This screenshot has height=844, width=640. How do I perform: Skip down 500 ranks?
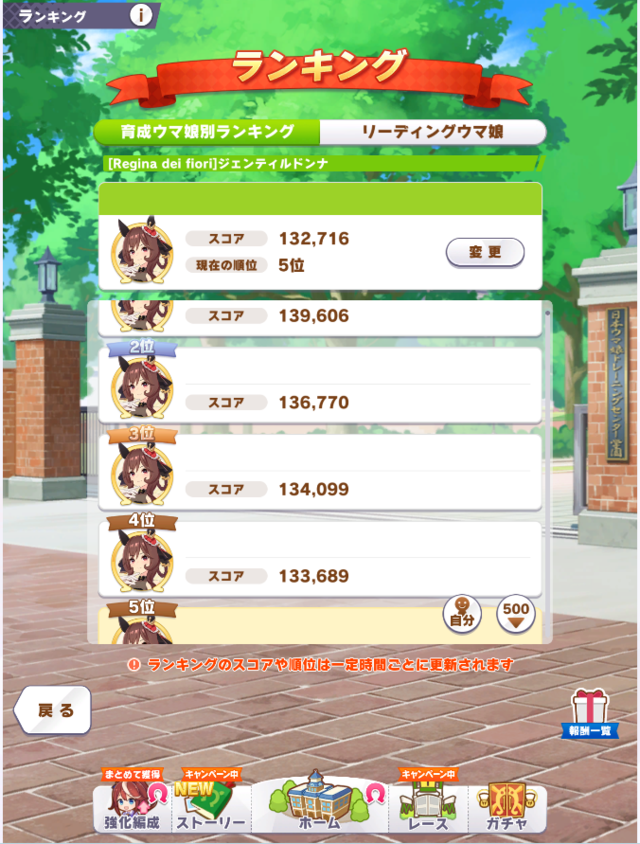pyautogui.click(x=516, y=612)
